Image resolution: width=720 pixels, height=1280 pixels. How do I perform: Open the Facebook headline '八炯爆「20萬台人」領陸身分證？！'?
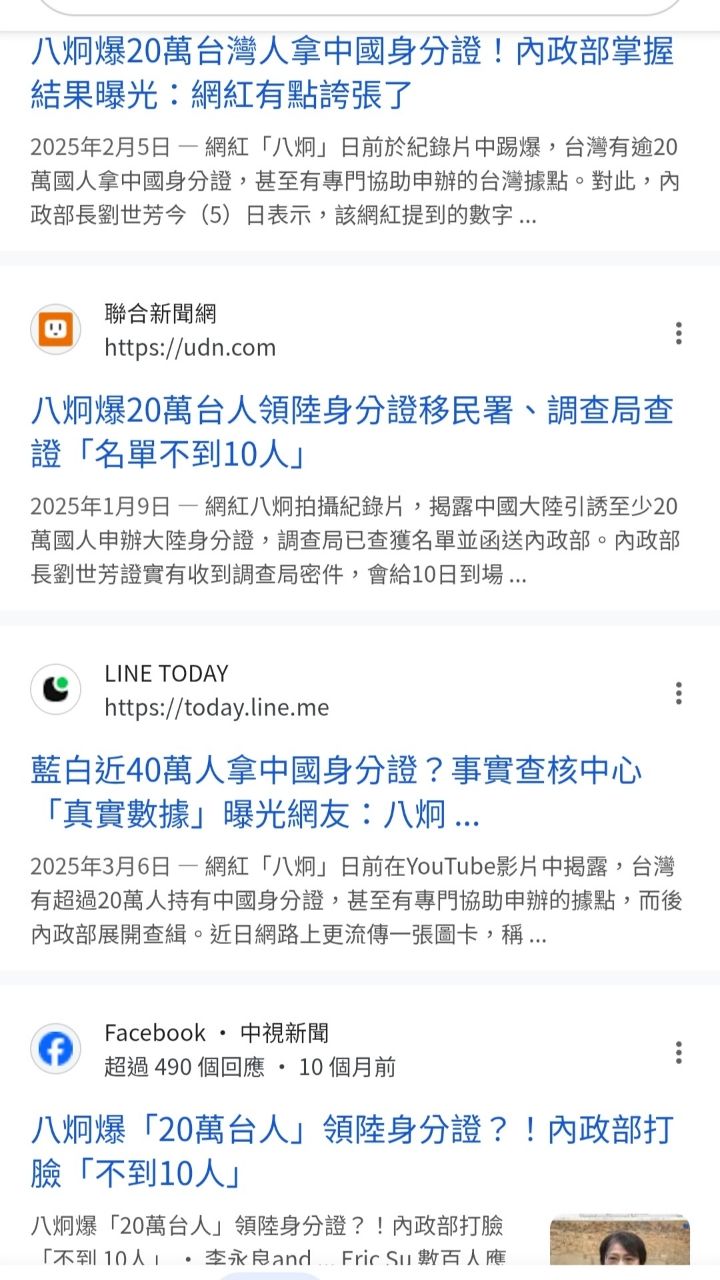tap(352, 1152)
